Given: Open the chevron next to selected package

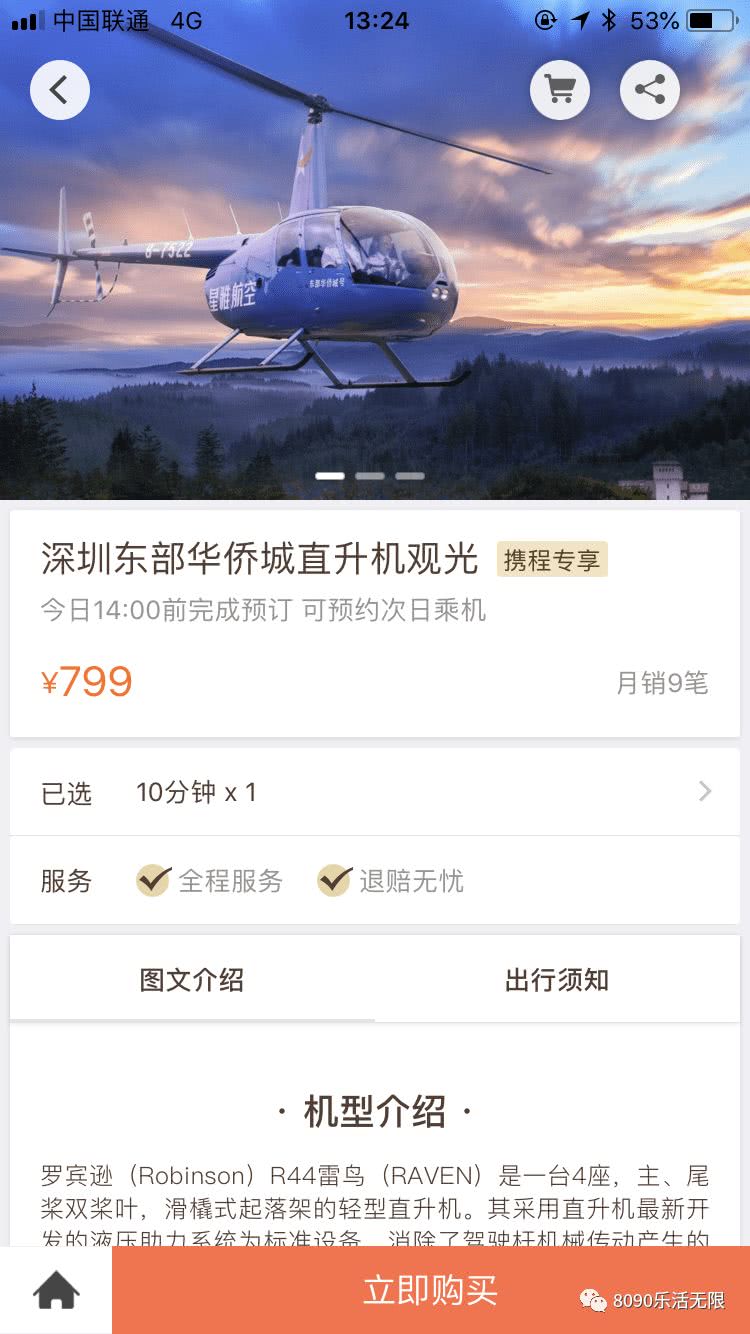Looking at the screenshot, I should tap(706, 791).
